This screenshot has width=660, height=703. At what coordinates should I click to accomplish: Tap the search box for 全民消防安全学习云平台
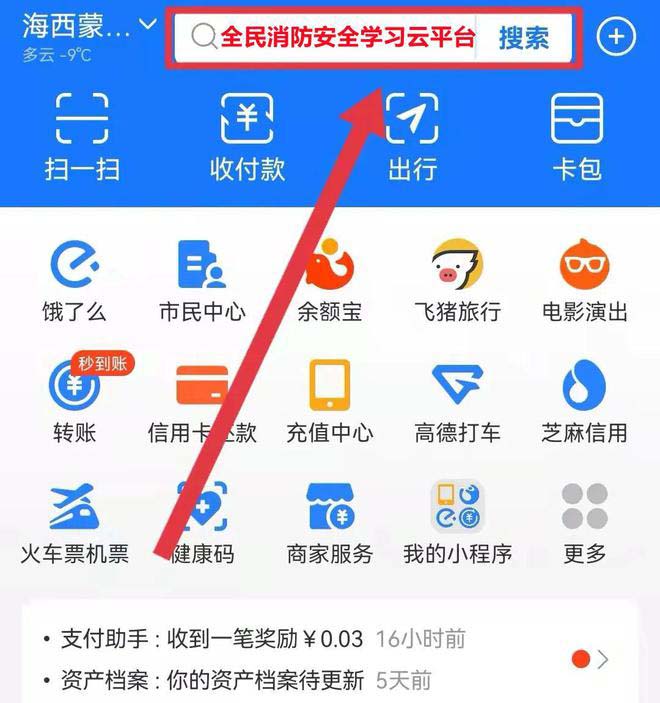click(x=335, y=38)
